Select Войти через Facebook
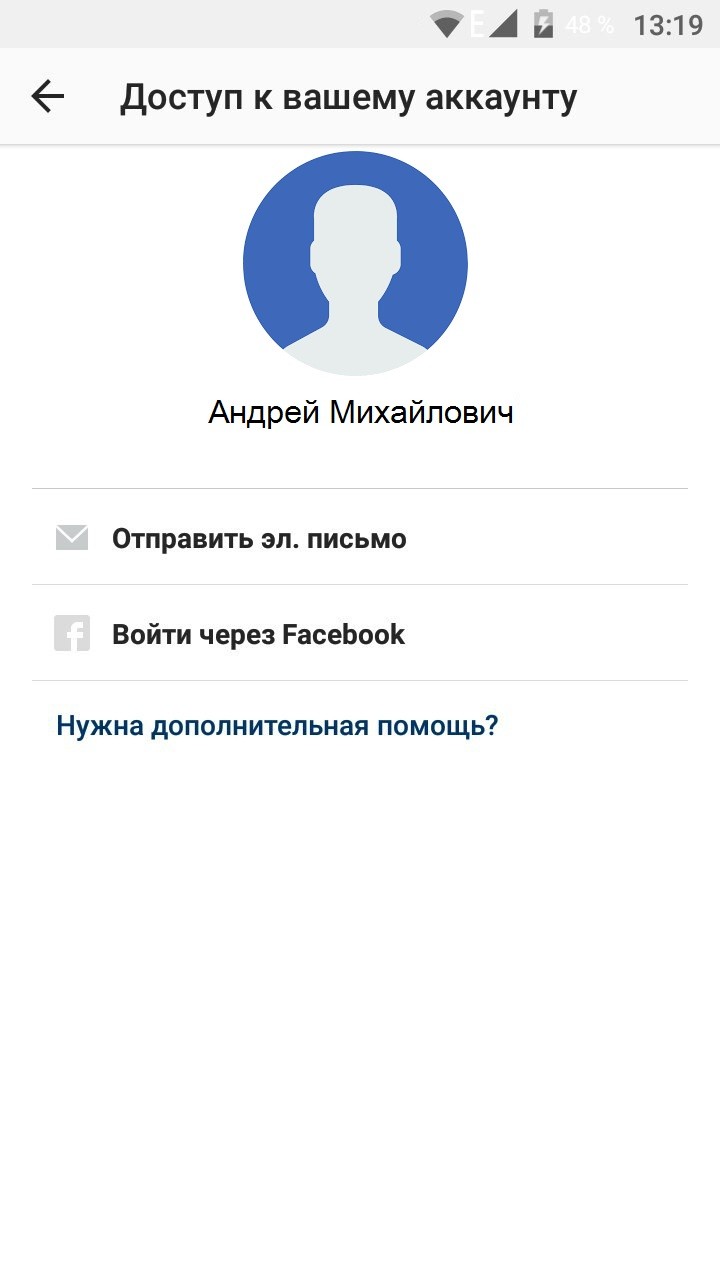 pos(360,634)
